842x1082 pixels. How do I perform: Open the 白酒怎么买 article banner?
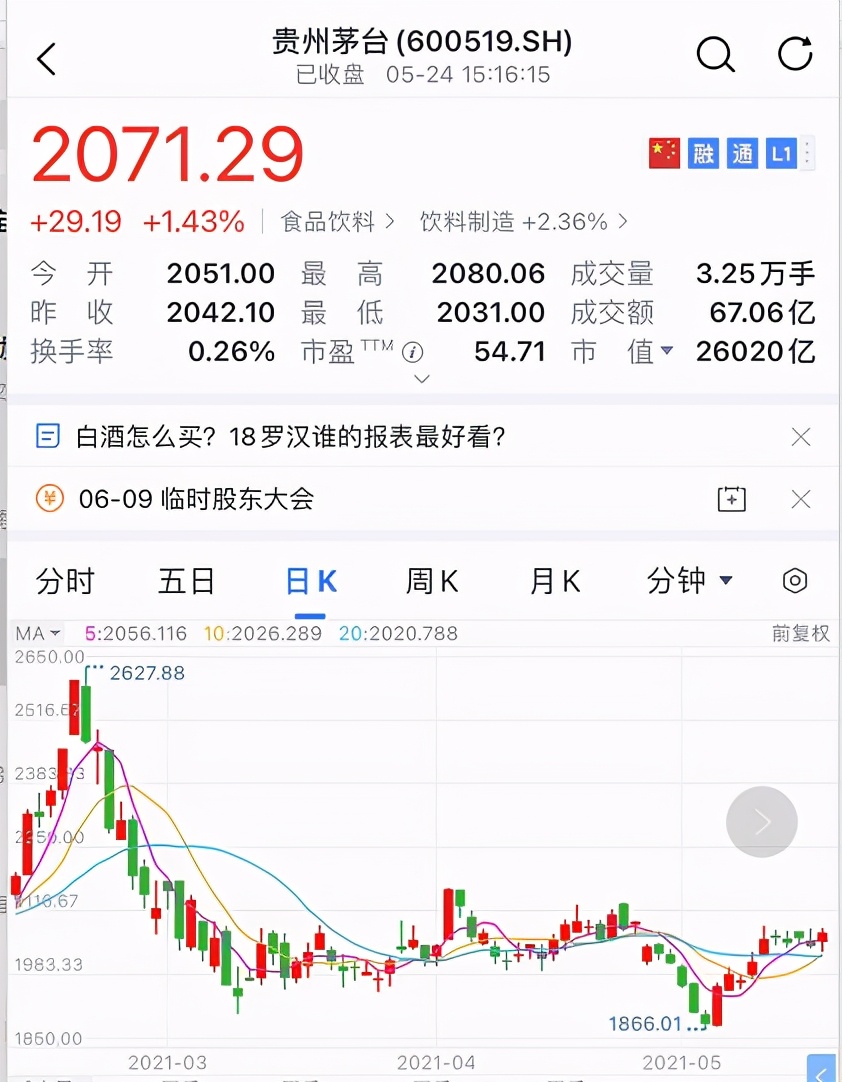290,436
